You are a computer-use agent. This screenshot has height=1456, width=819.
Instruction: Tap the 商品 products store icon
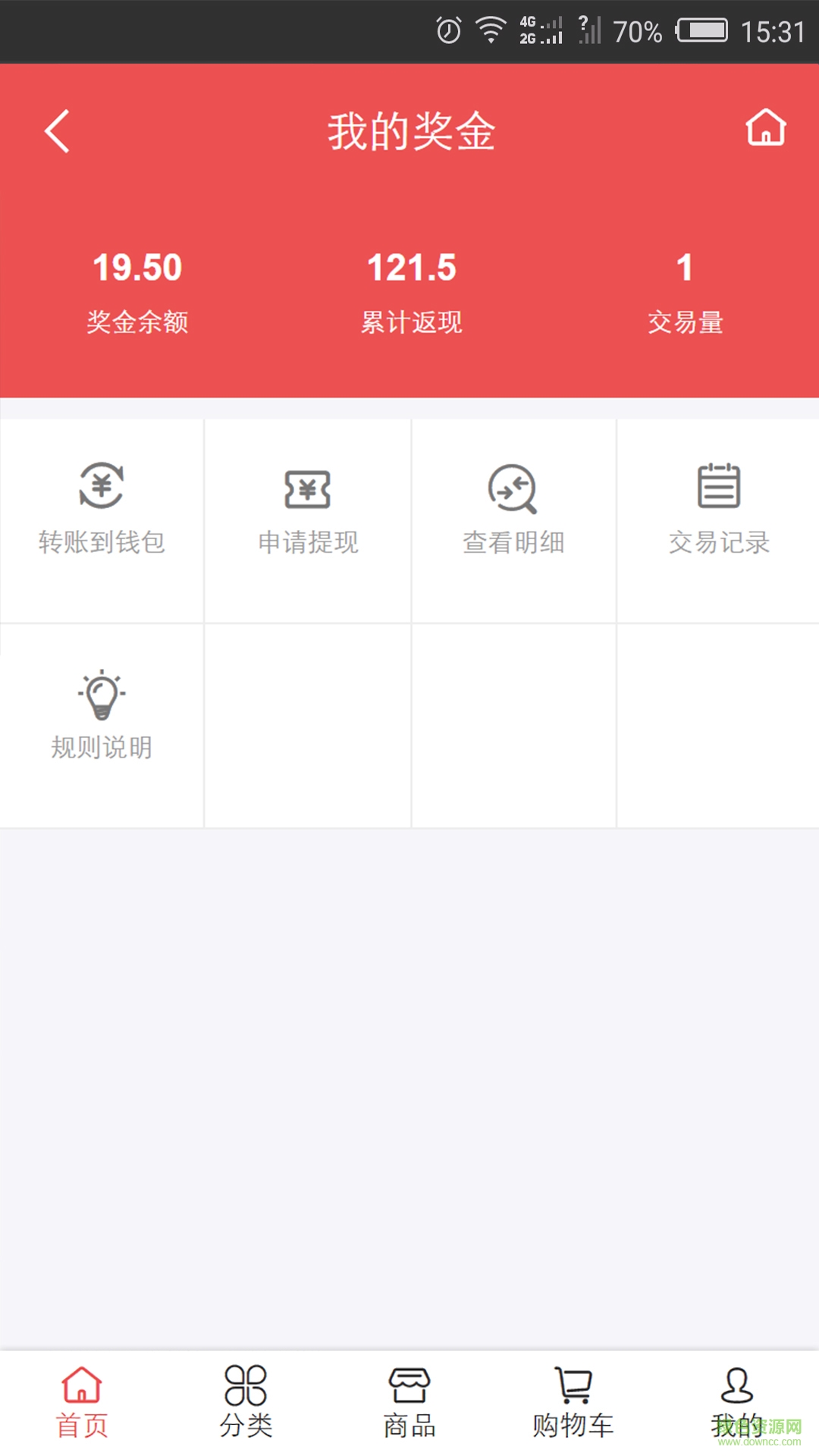tap(409, 1395)
